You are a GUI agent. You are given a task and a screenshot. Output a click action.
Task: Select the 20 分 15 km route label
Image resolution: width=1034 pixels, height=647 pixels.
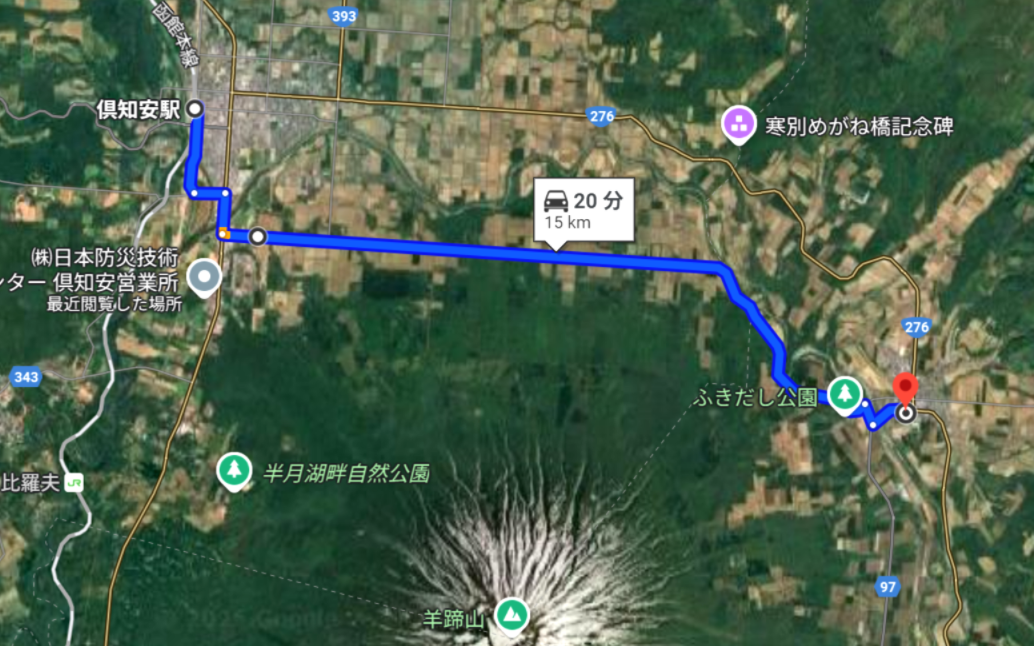coord(585,210)
